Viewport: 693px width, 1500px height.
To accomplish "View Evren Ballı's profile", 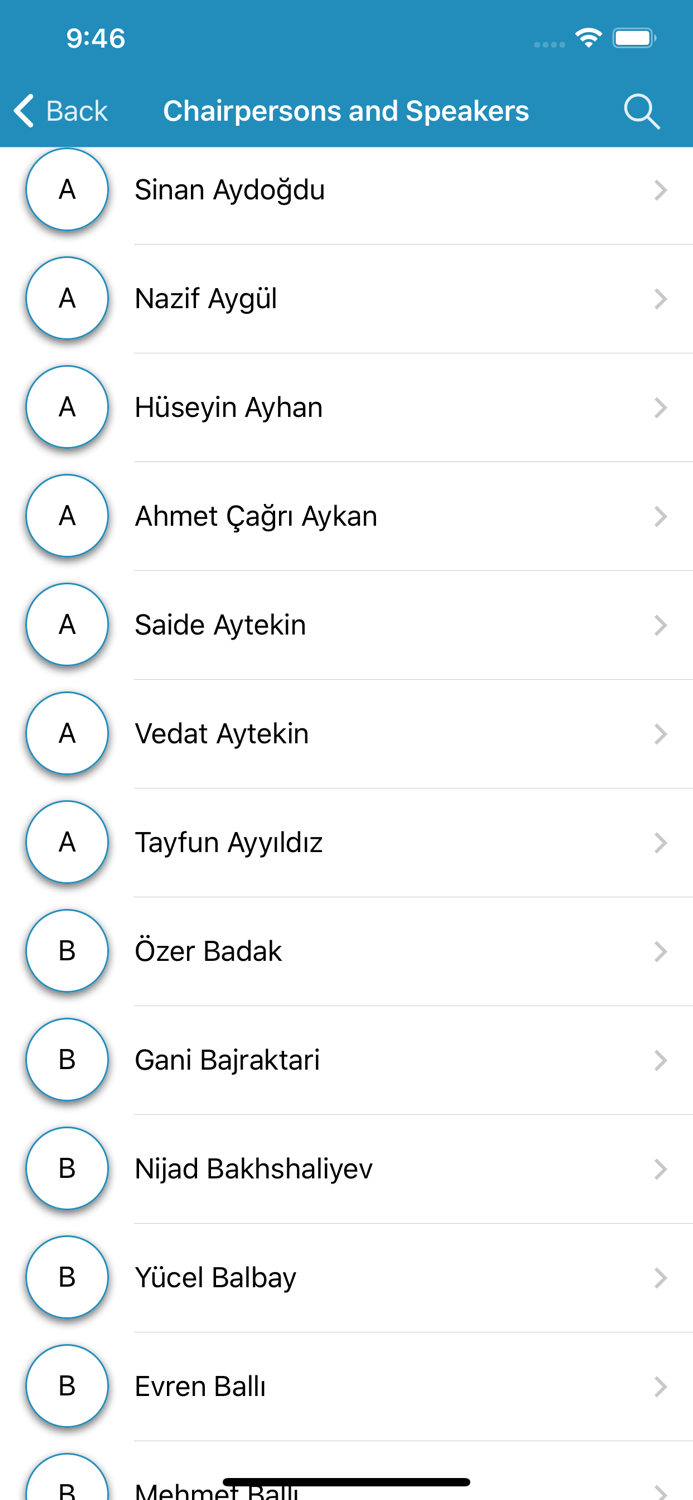I will (346, 1387).
